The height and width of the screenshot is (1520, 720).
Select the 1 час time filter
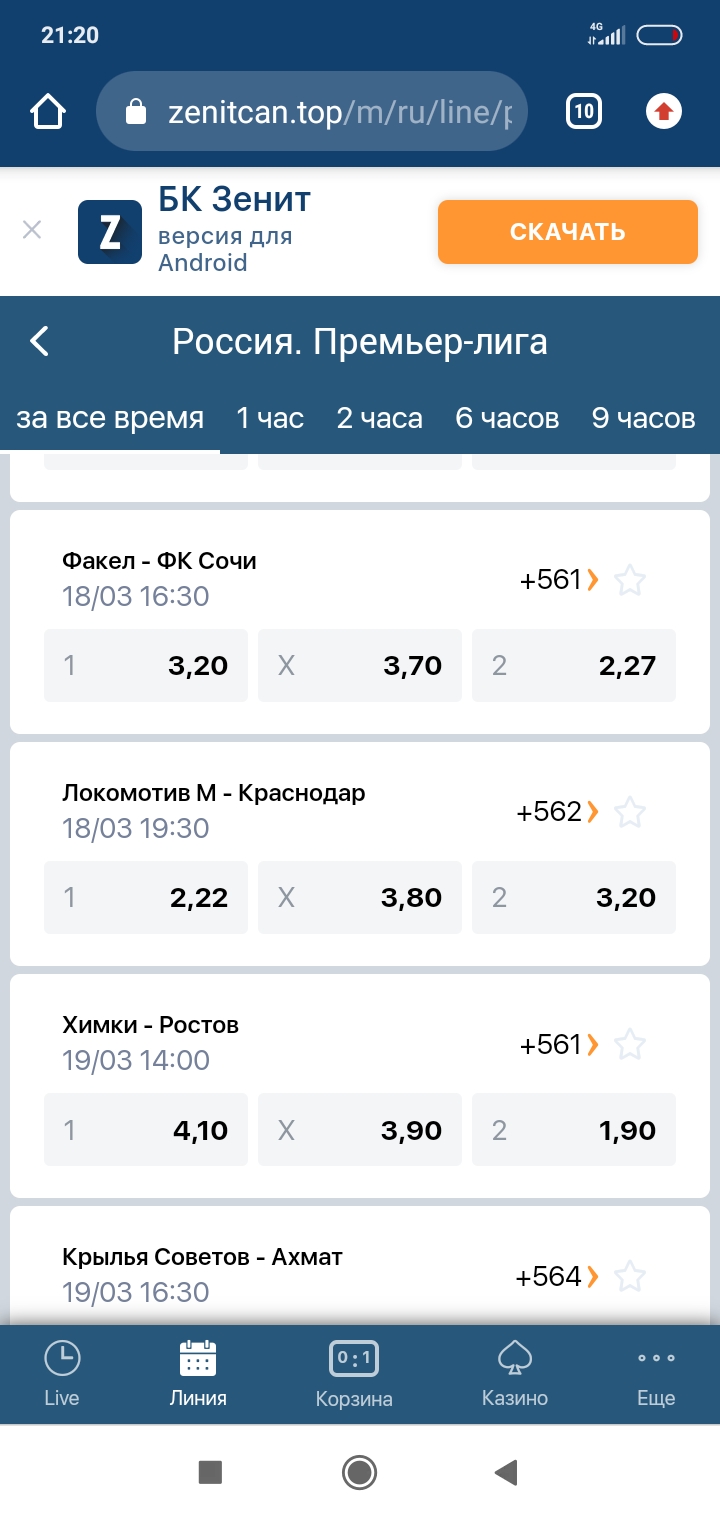click(x=270, y=418)
